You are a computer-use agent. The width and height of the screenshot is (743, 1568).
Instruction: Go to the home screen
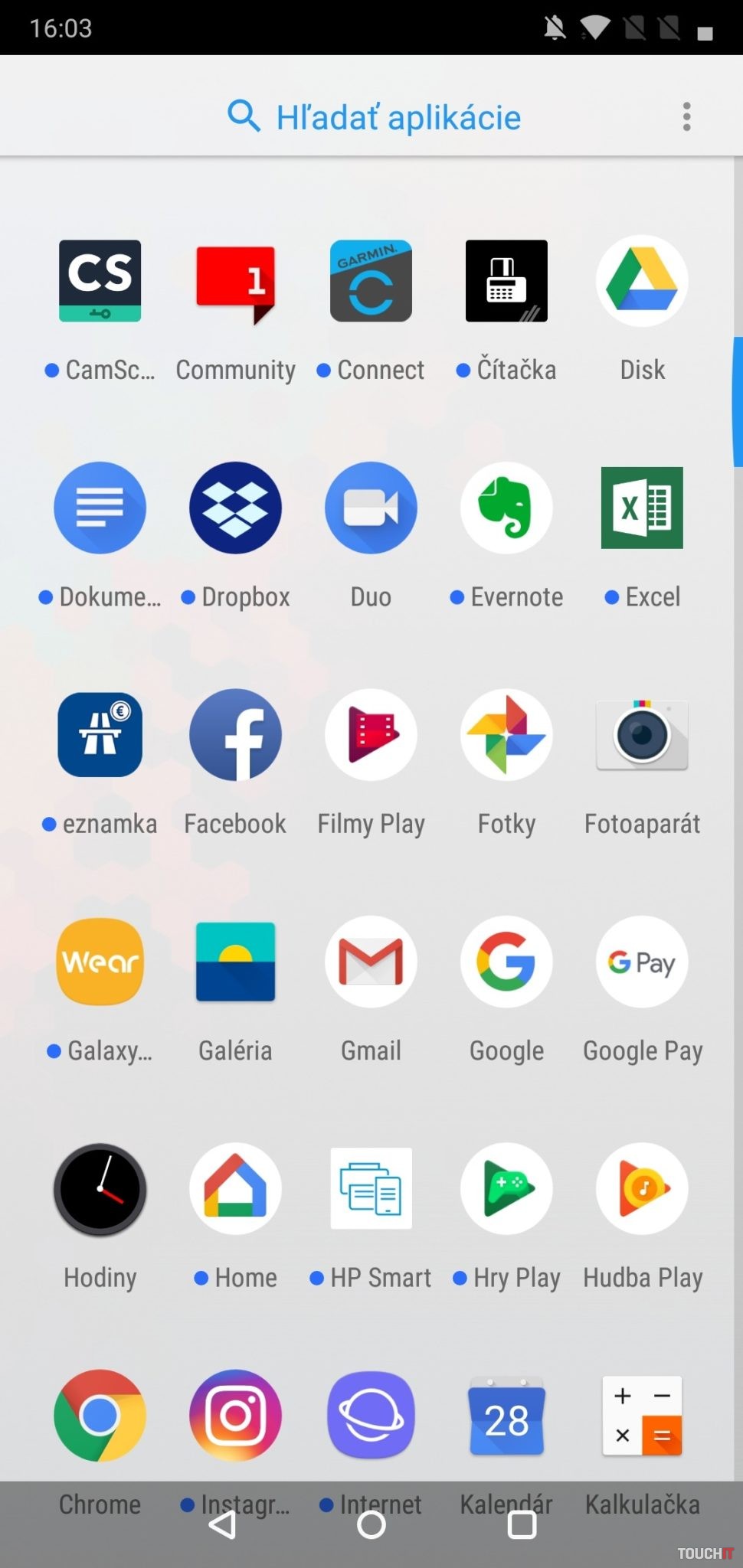pyautogui.click(x=371, y=1524)
